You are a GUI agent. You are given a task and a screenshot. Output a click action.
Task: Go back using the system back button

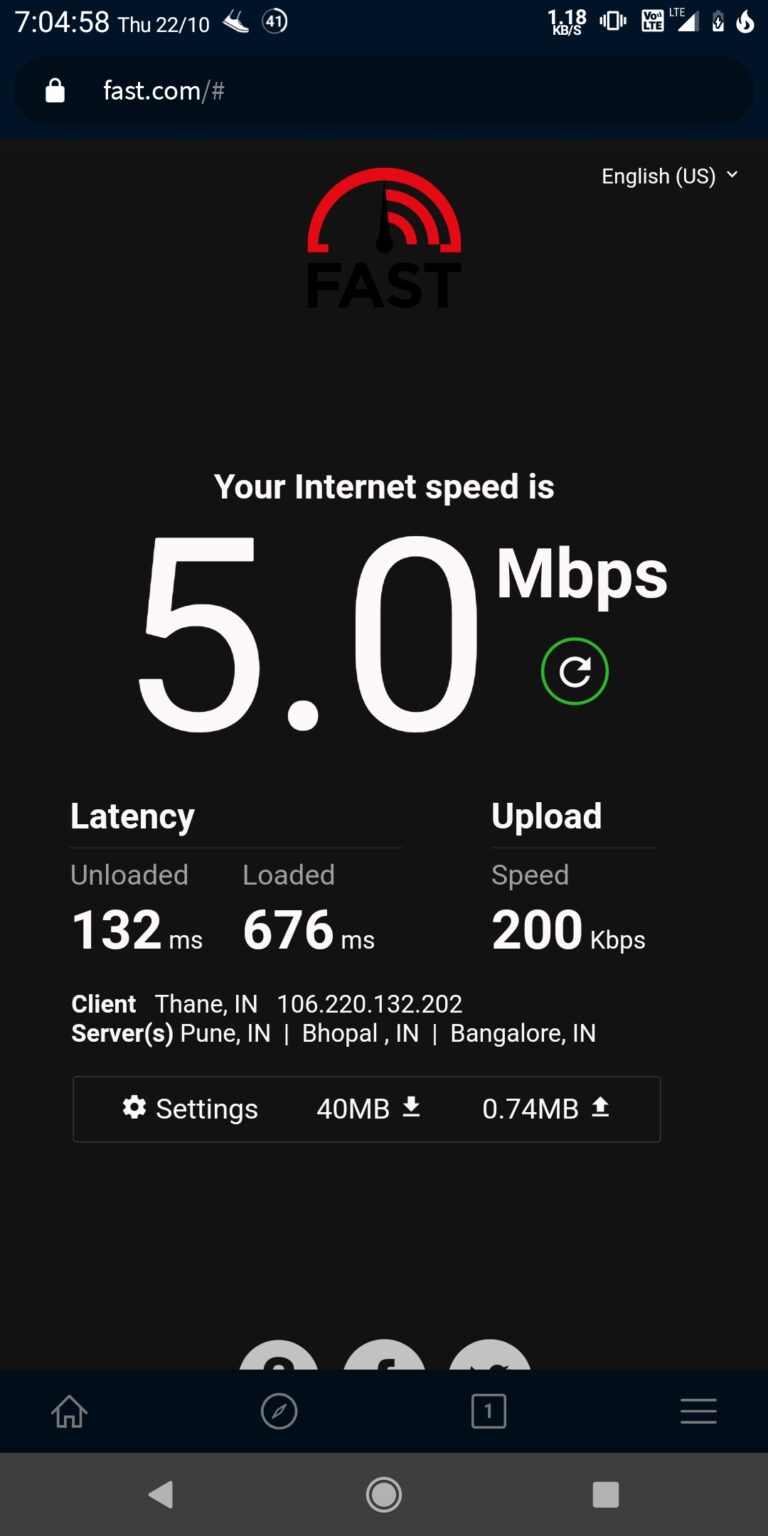(x=161, y=1494)
